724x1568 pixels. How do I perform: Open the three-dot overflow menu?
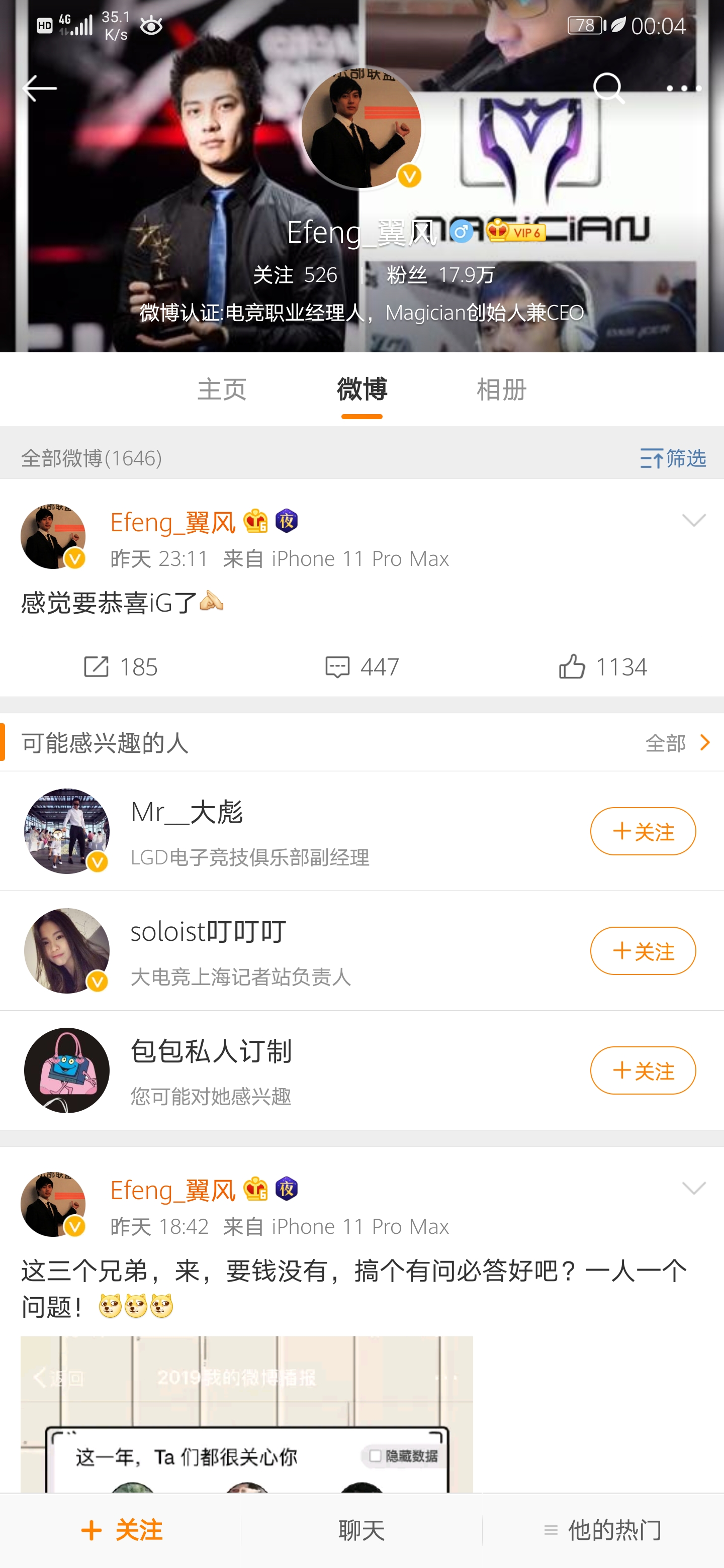point(683,89)
